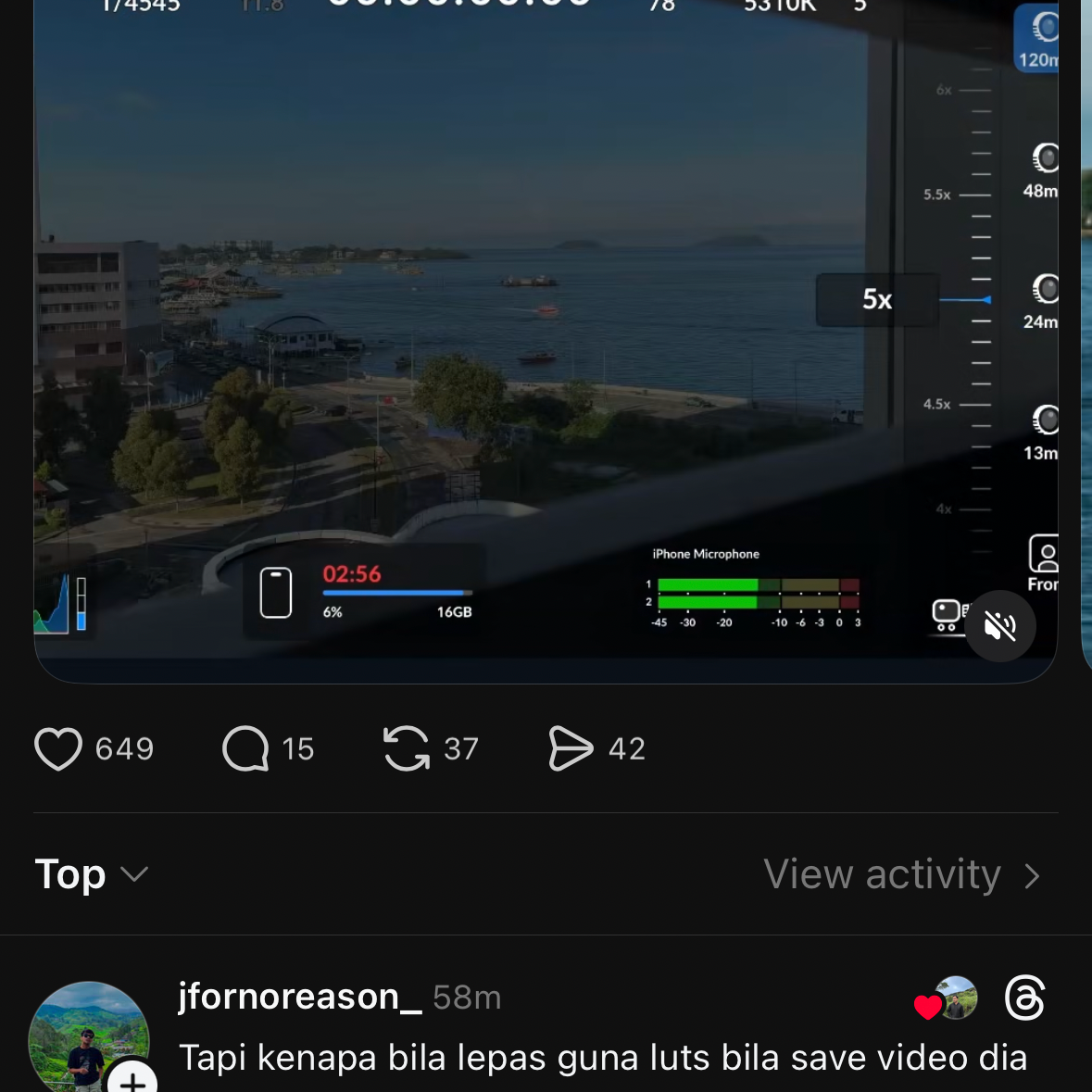This screenshot has width=1092, height=1092.
Task: Open the Threads icon on jfornoreason_ reply
Action: coord(1024,998)
